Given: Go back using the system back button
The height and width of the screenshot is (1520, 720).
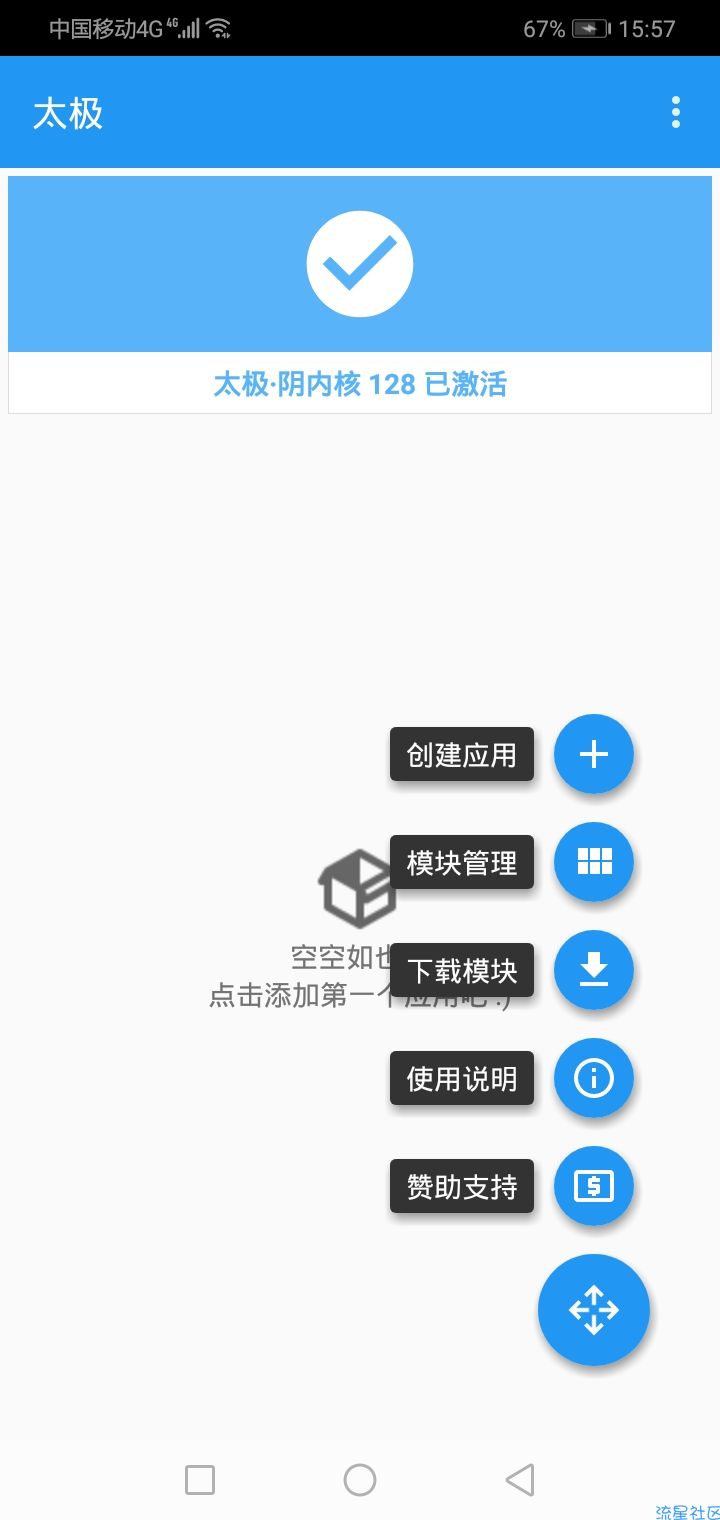Looking at the screenshot, I should [x=520, y=1480].
